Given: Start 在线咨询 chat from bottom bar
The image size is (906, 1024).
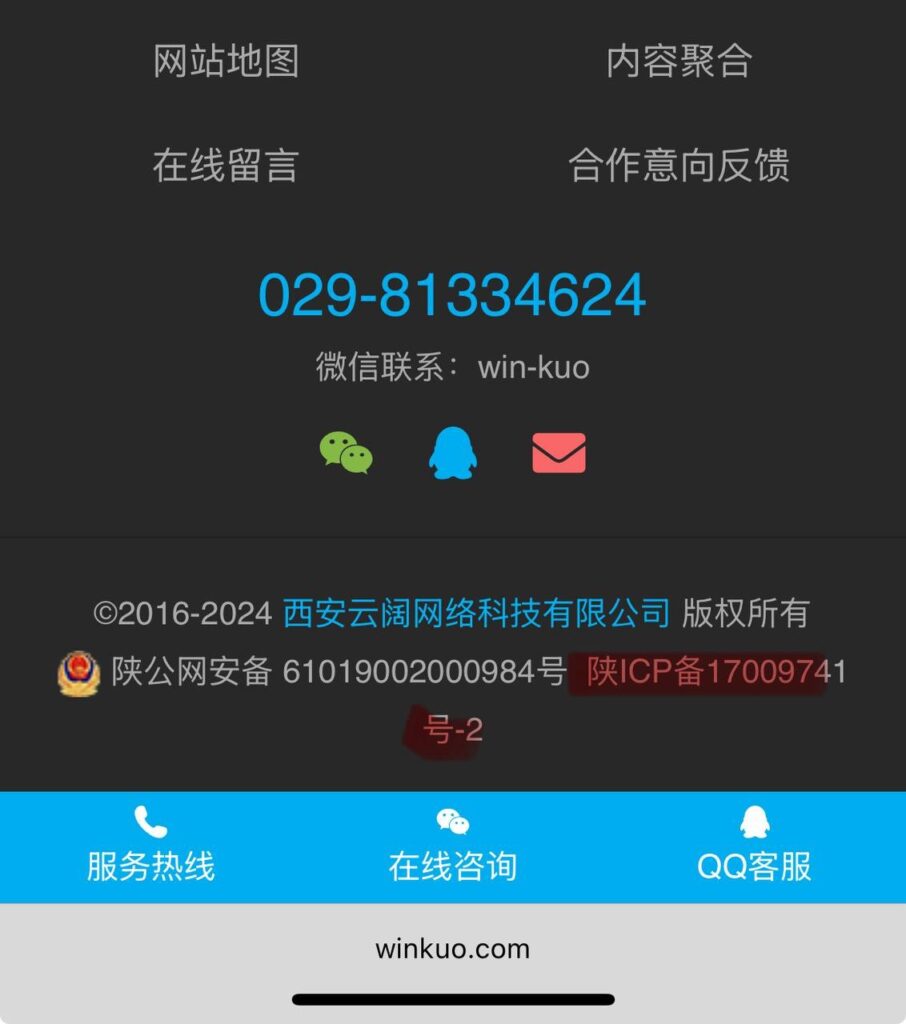Looking at the screenshot, I should [x=452, y=847].
